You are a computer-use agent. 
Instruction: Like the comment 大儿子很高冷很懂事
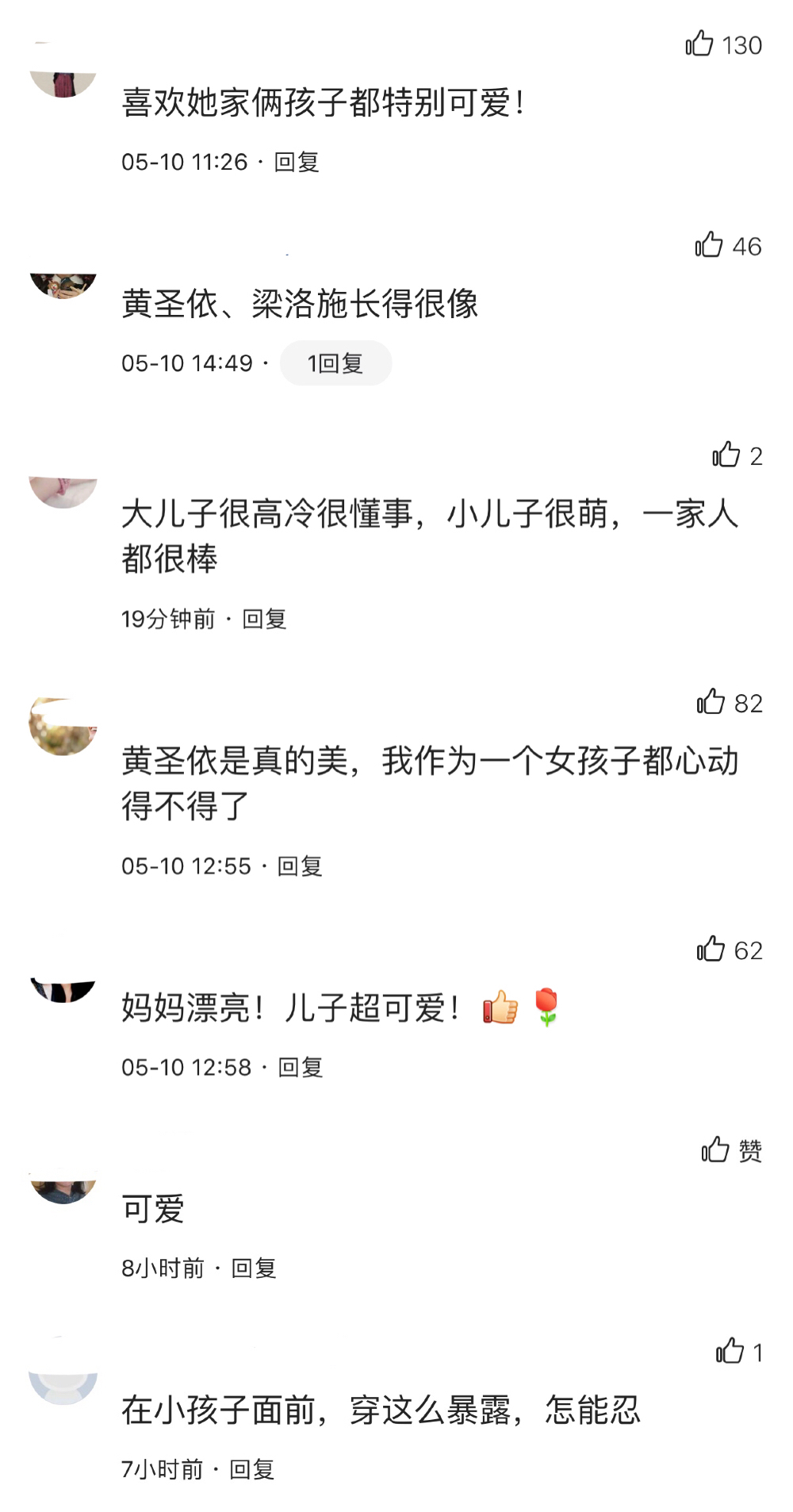(726, 455)
